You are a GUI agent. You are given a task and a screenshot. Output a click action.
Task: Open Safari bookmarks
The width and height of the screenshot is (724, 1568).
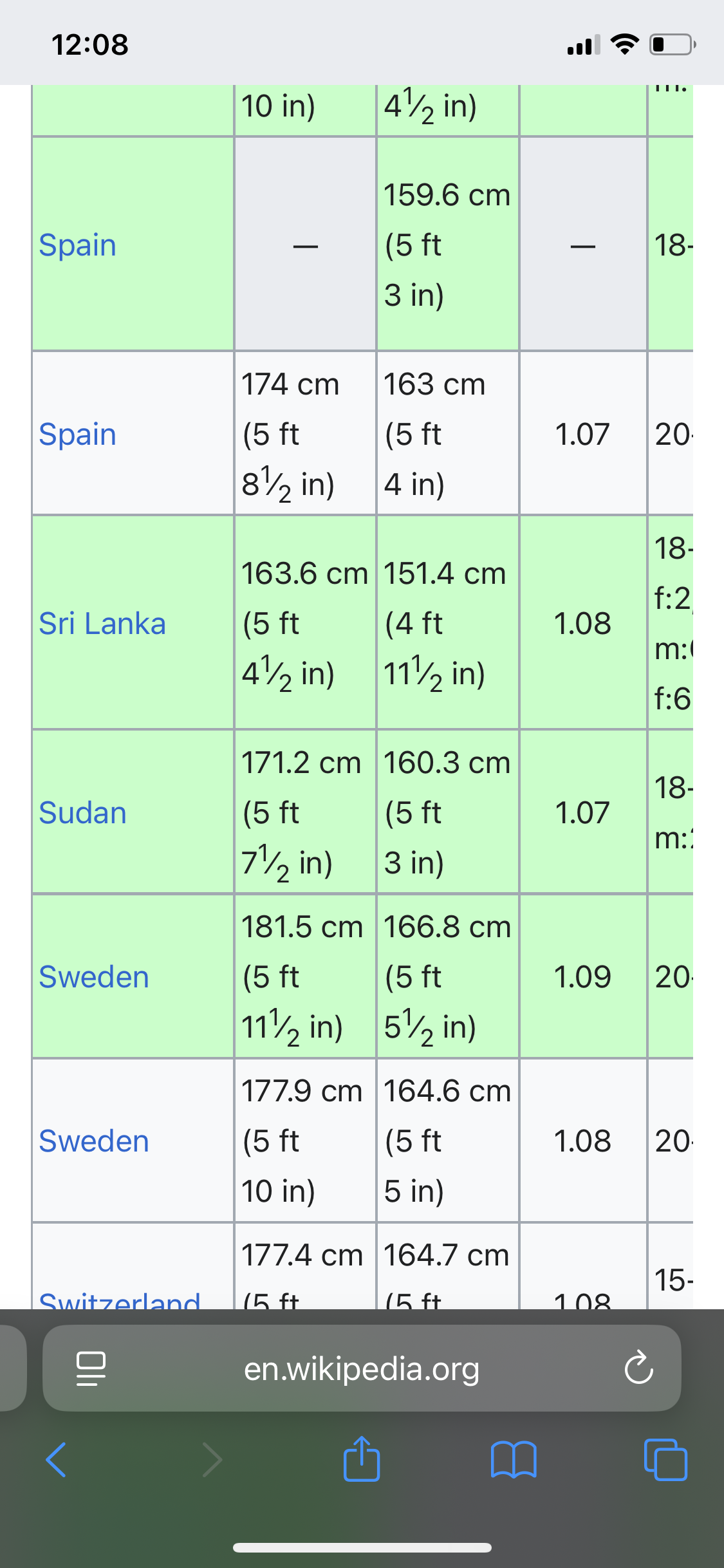513,1460
